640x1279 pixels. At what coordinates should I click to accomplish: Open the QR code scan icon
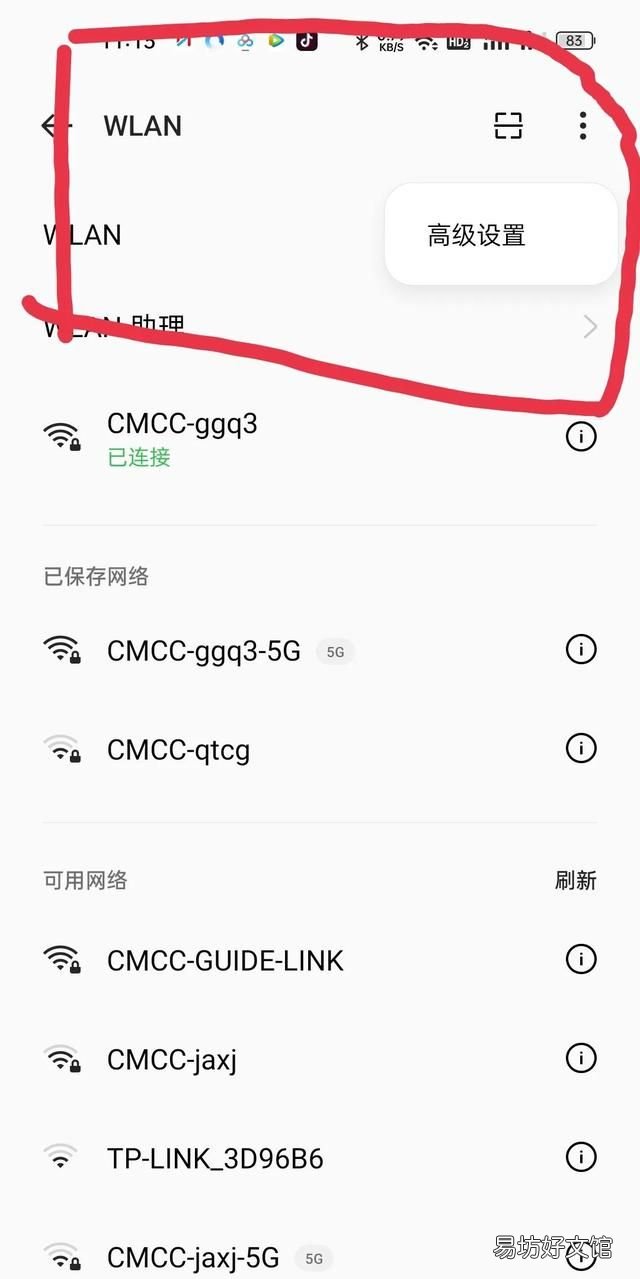pos(508,126)
